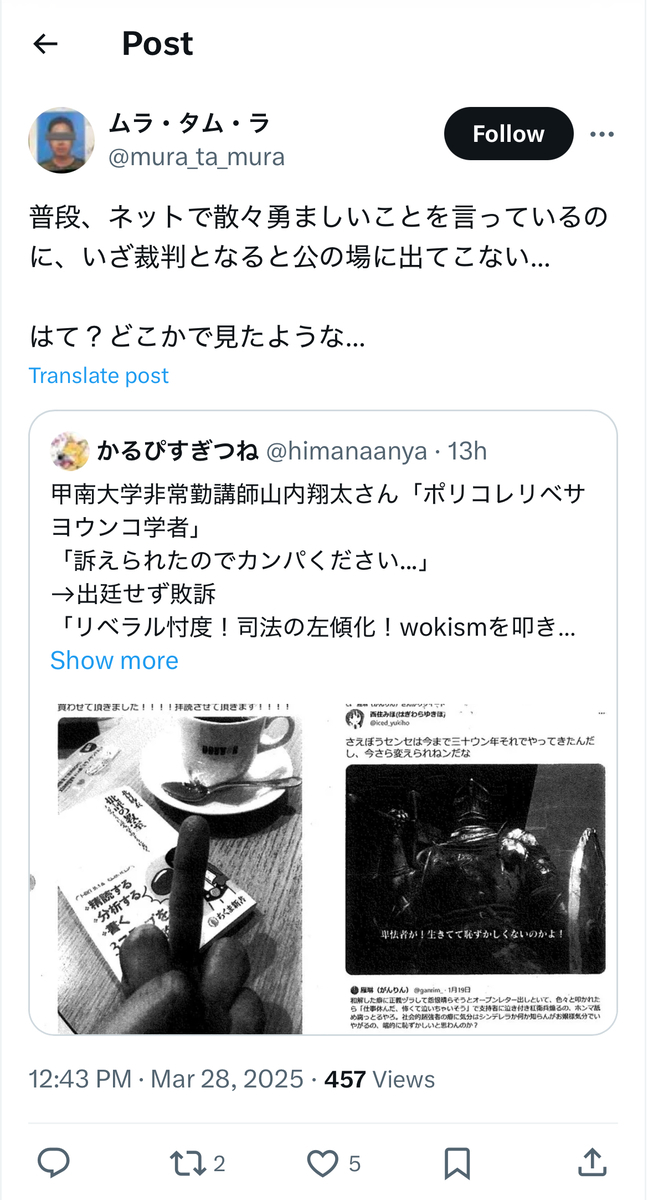
Task: Tap Translate post link
Action: click(x=99, y=376)
